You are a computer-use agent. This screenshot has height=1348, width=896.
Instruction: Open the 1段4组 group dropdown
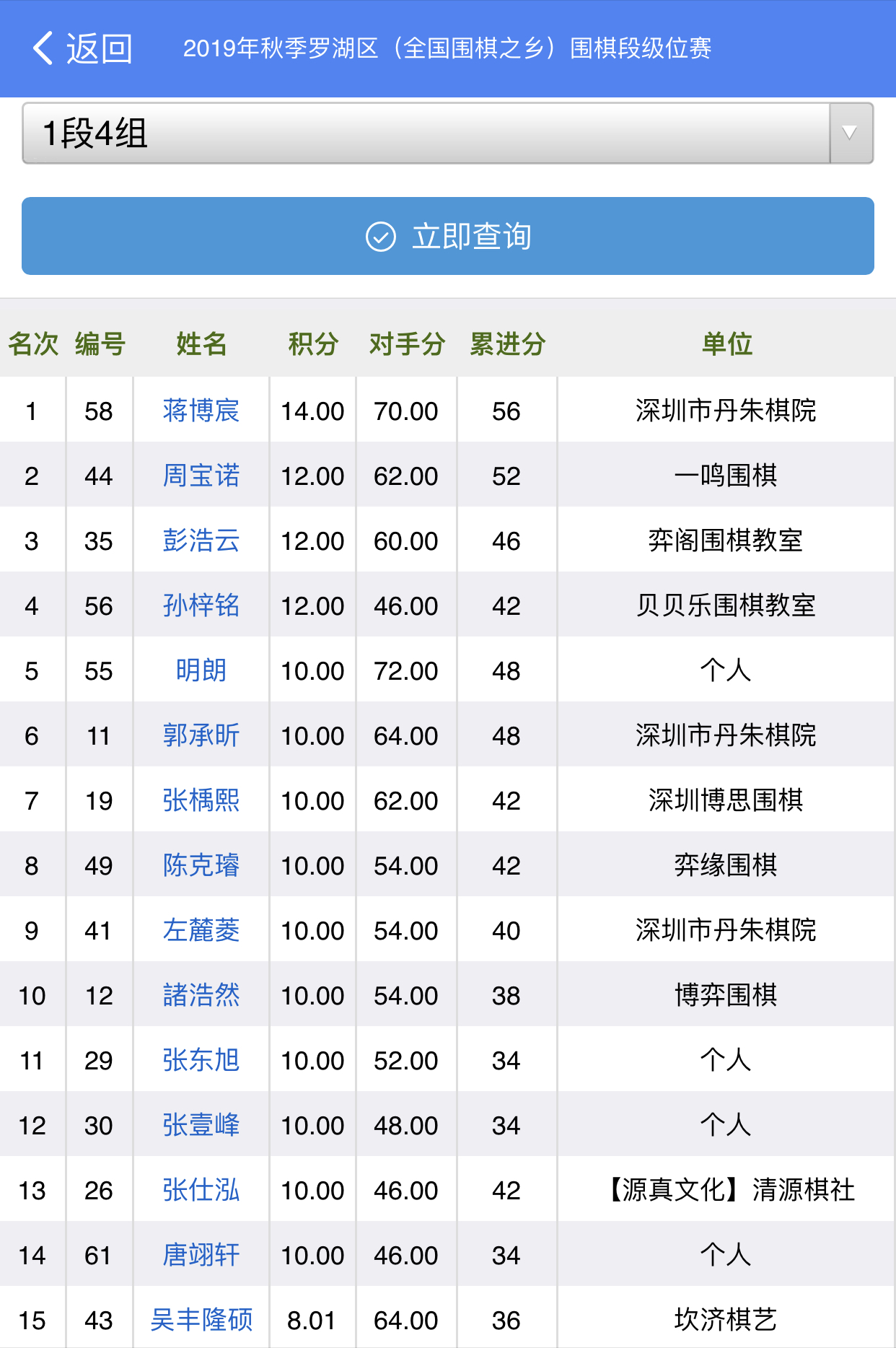pos(447,134)
